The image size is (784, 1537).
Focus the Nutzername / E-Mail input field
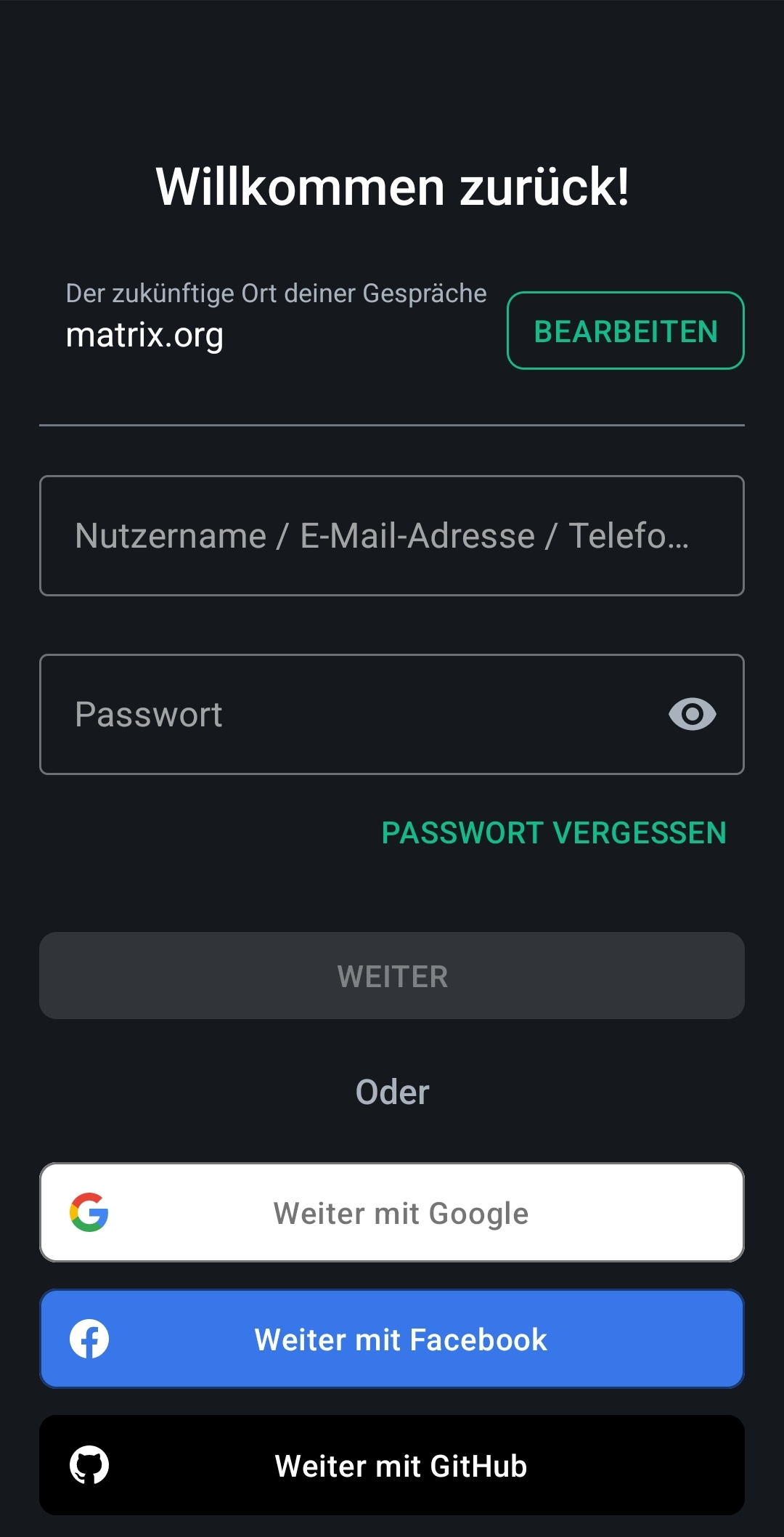click(392, 535)
